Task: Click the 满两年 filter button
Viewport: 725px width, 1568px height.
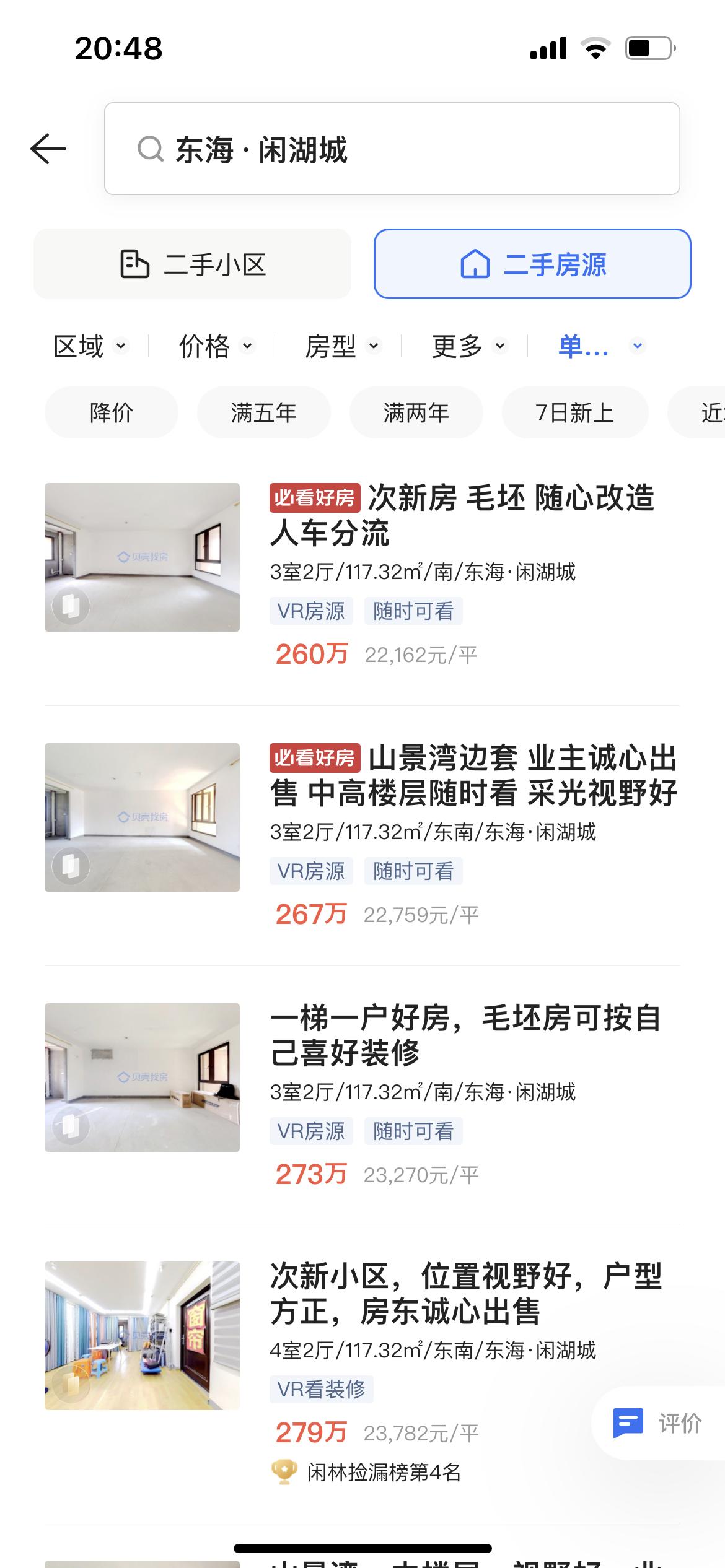Action: point(416,412)
